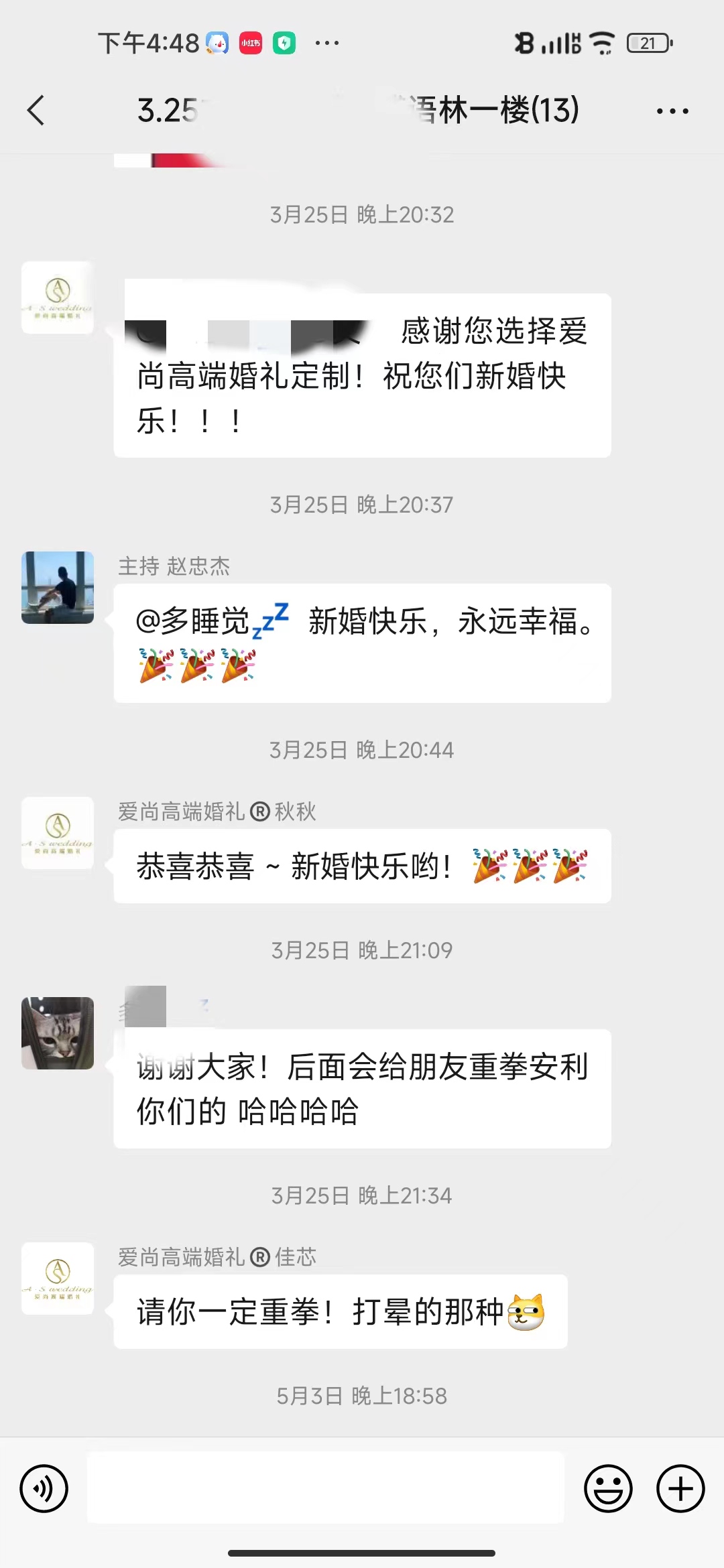Open the plus attachments menu
Screen dimensions: 724x1568
pyautogui.click(x=680, y=1489)
